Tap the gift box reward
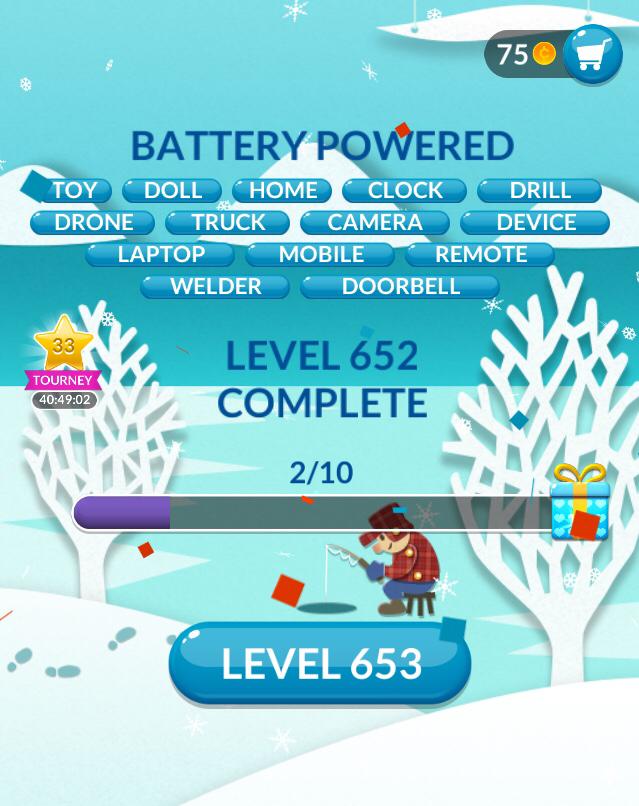Screen dimensions: 639x806 pyautogui.click(x=580, y=503)
